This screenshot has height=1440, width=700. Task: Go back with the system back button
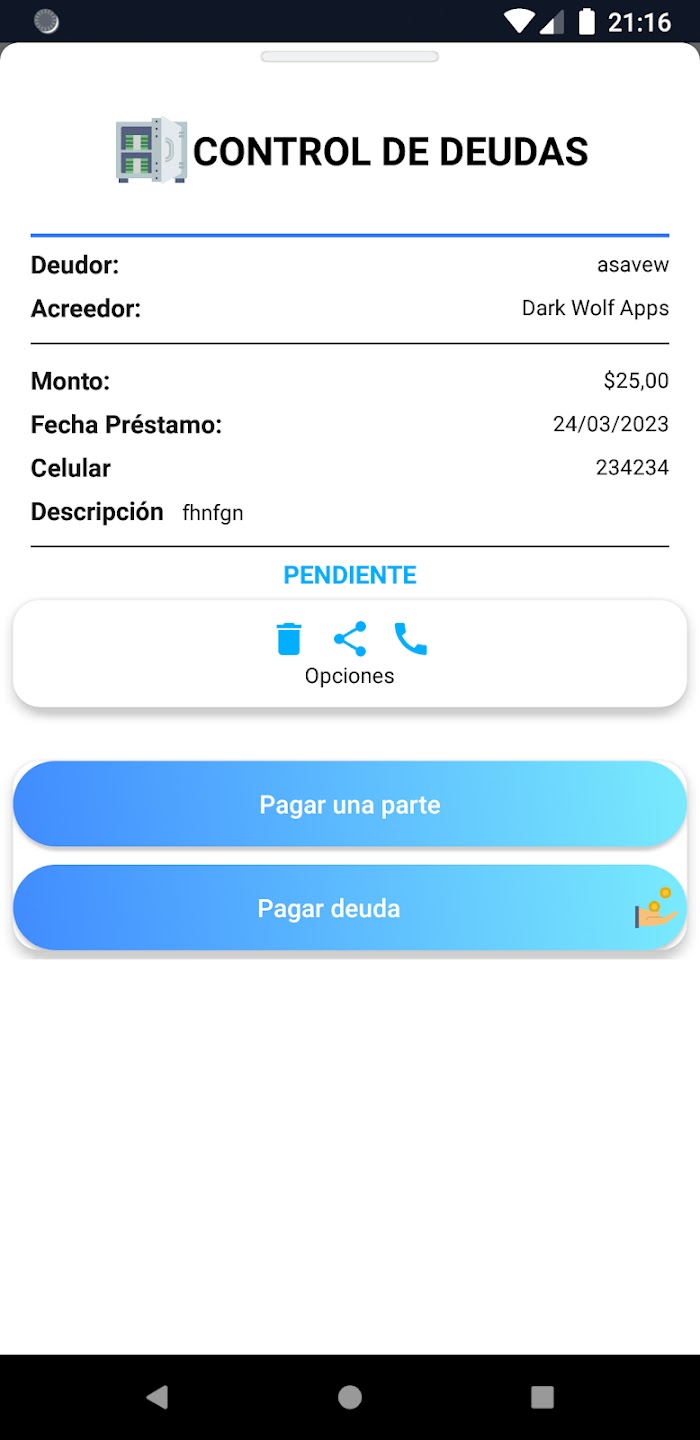157,1397
